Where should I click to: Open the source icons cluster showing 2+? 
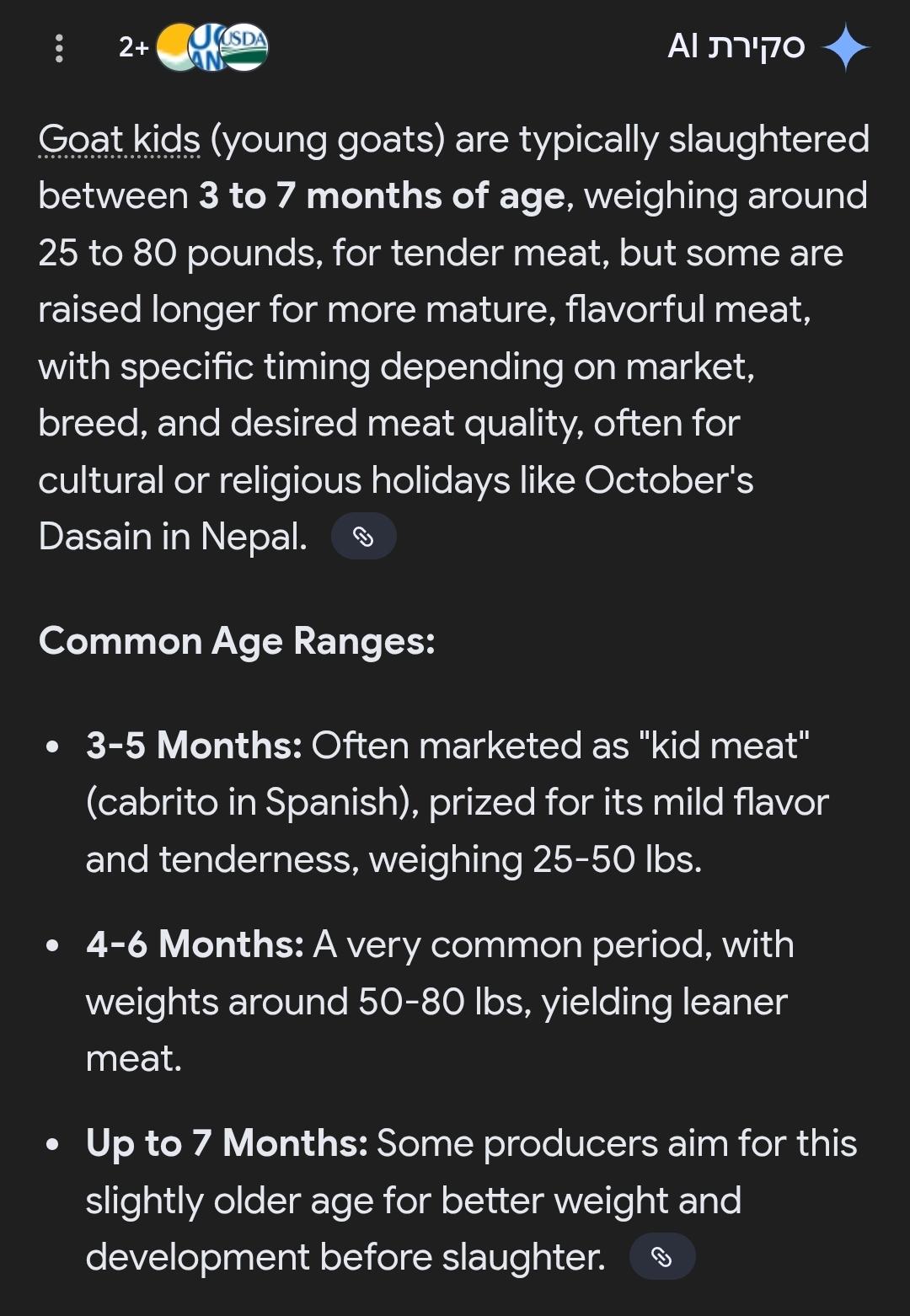point(195,47)
